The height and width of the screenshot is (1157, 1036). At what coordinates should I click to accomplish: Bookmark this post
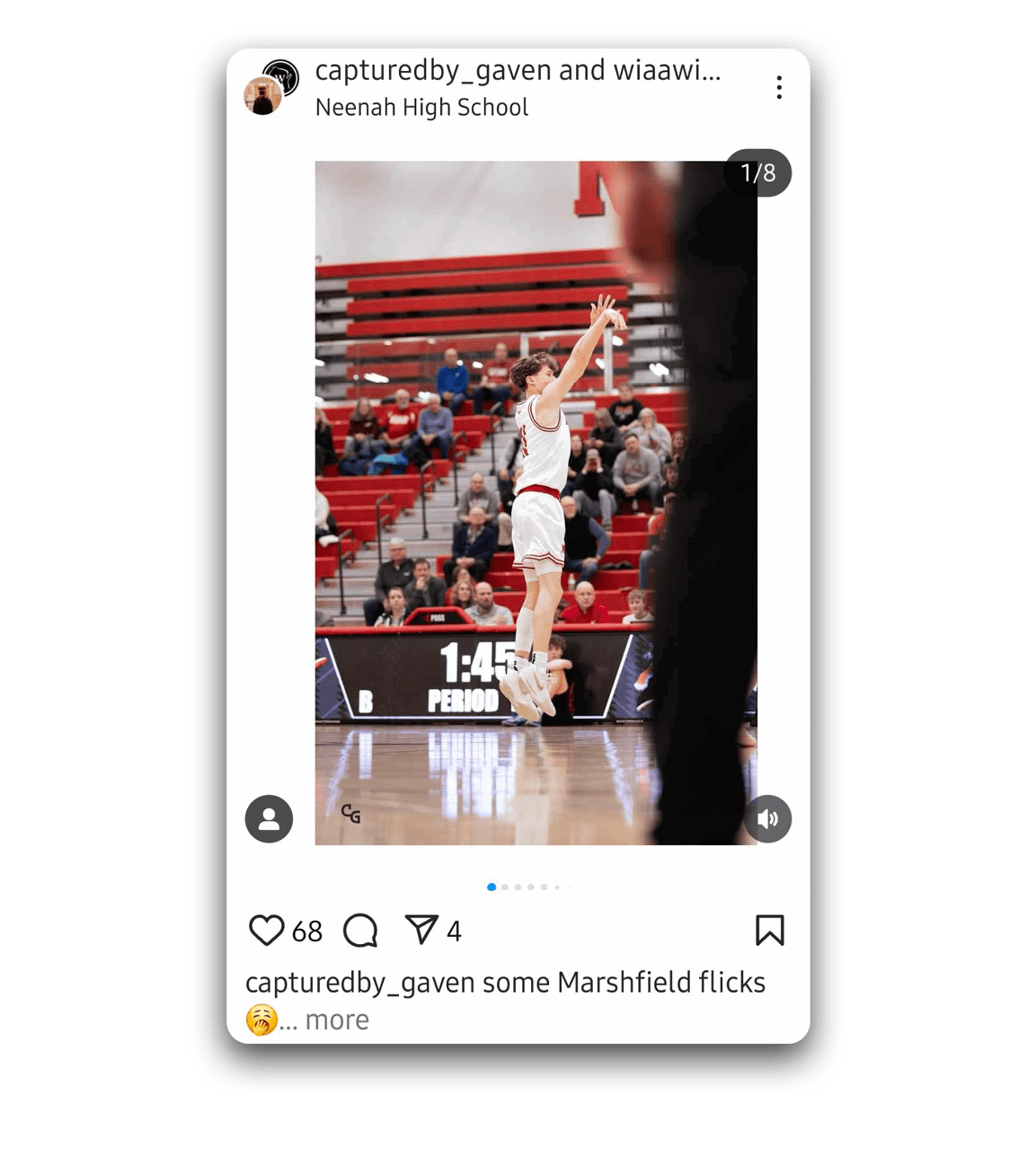pyautogui.click(x=769, y=931)
